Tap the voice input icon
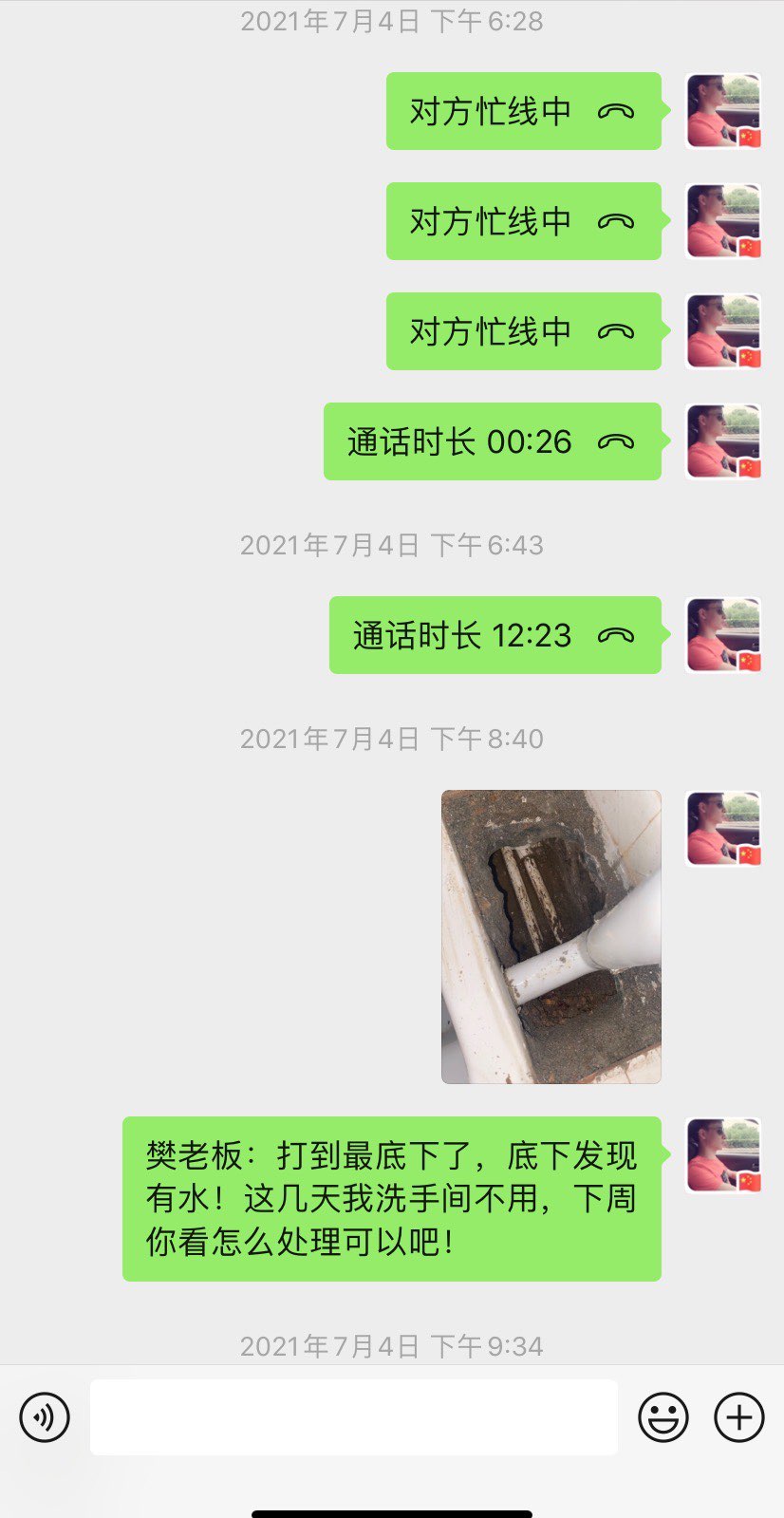Image resolution: width=784 pixels, height=1518 pixels. [45, 1417]
